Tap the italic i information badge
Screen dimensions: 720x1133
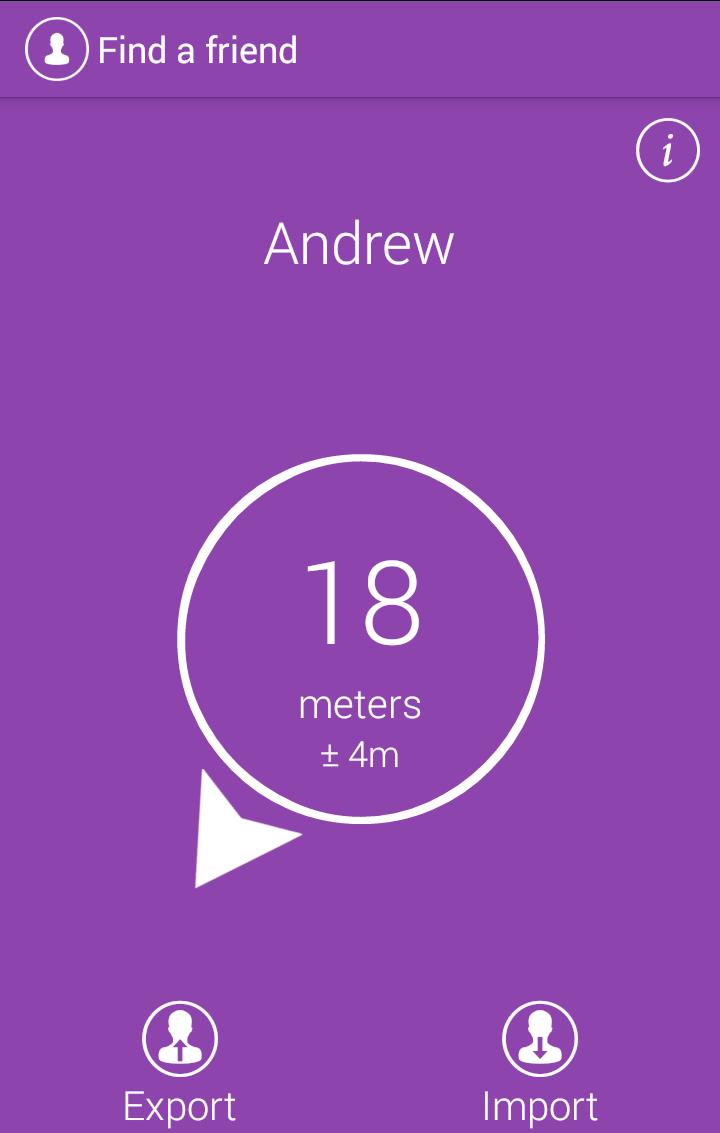[667, 150]
